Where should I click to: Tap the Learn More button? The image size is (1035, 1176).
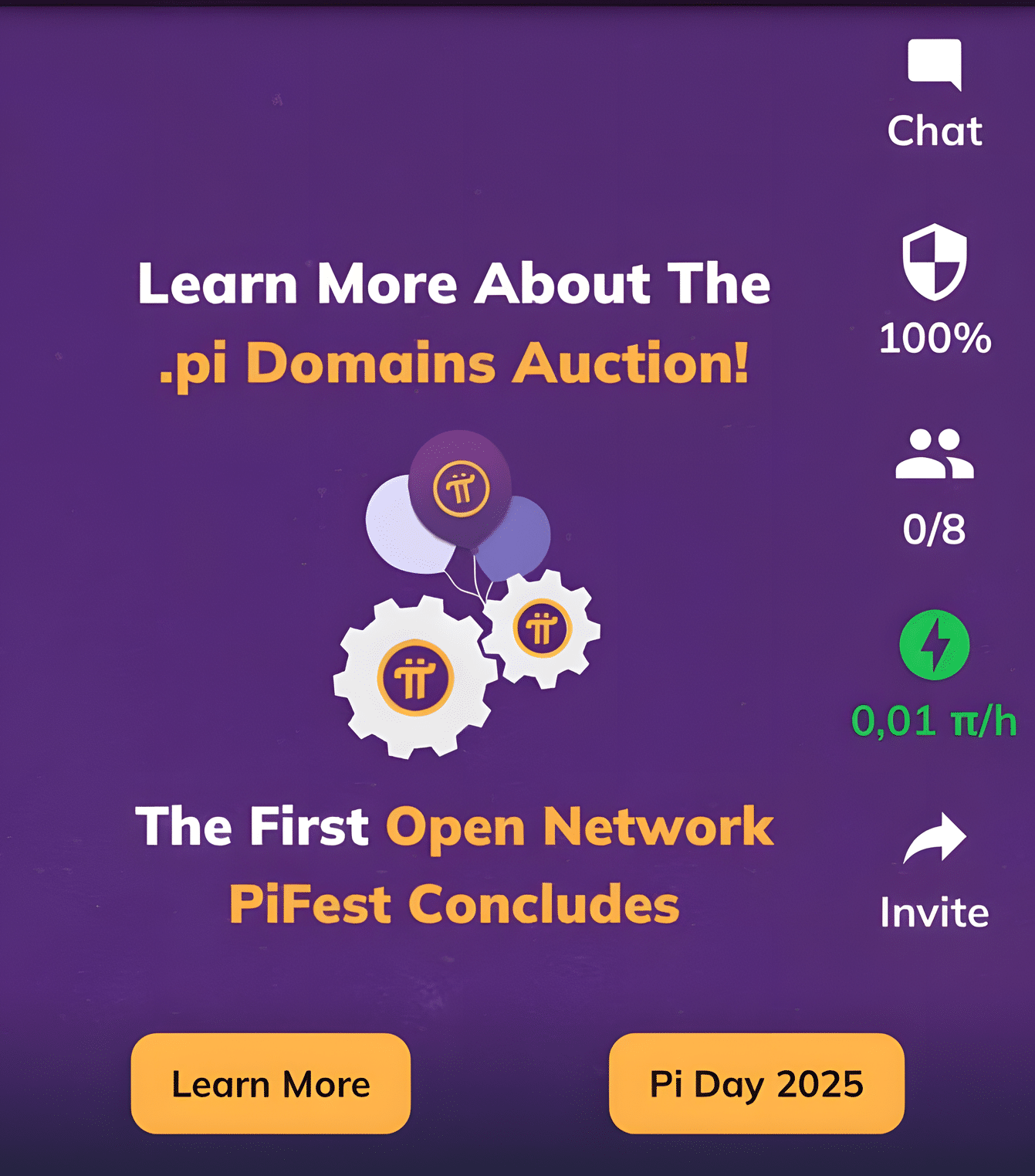[x=270, y=1083]
